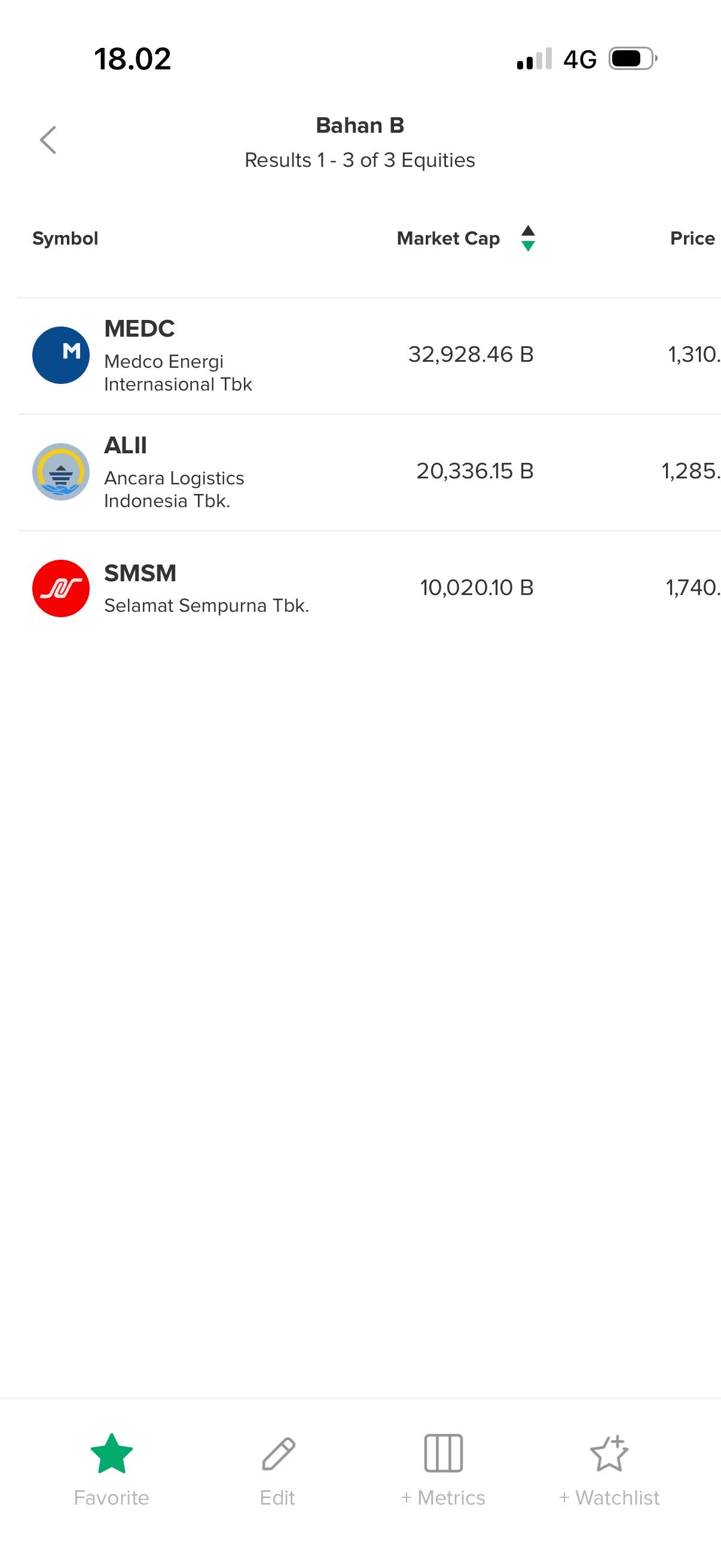Open SMSM Selamat Sempurna stock

tap(206, 588)
